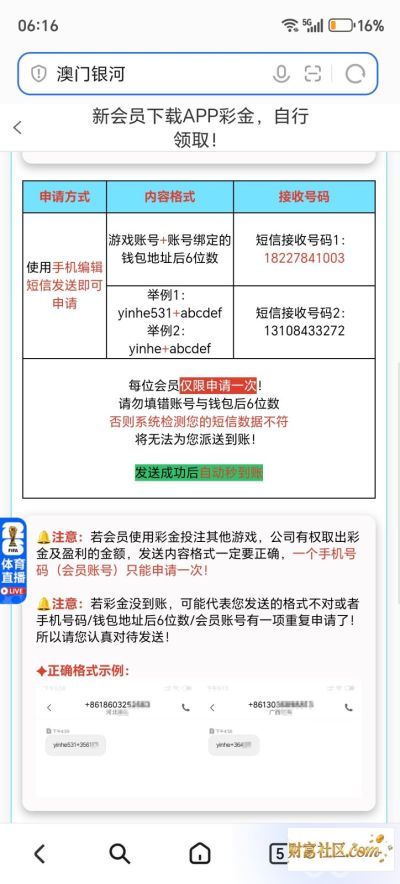Open search from the bottom toolbar
400x884 pixels.
[x=119, y=854]
